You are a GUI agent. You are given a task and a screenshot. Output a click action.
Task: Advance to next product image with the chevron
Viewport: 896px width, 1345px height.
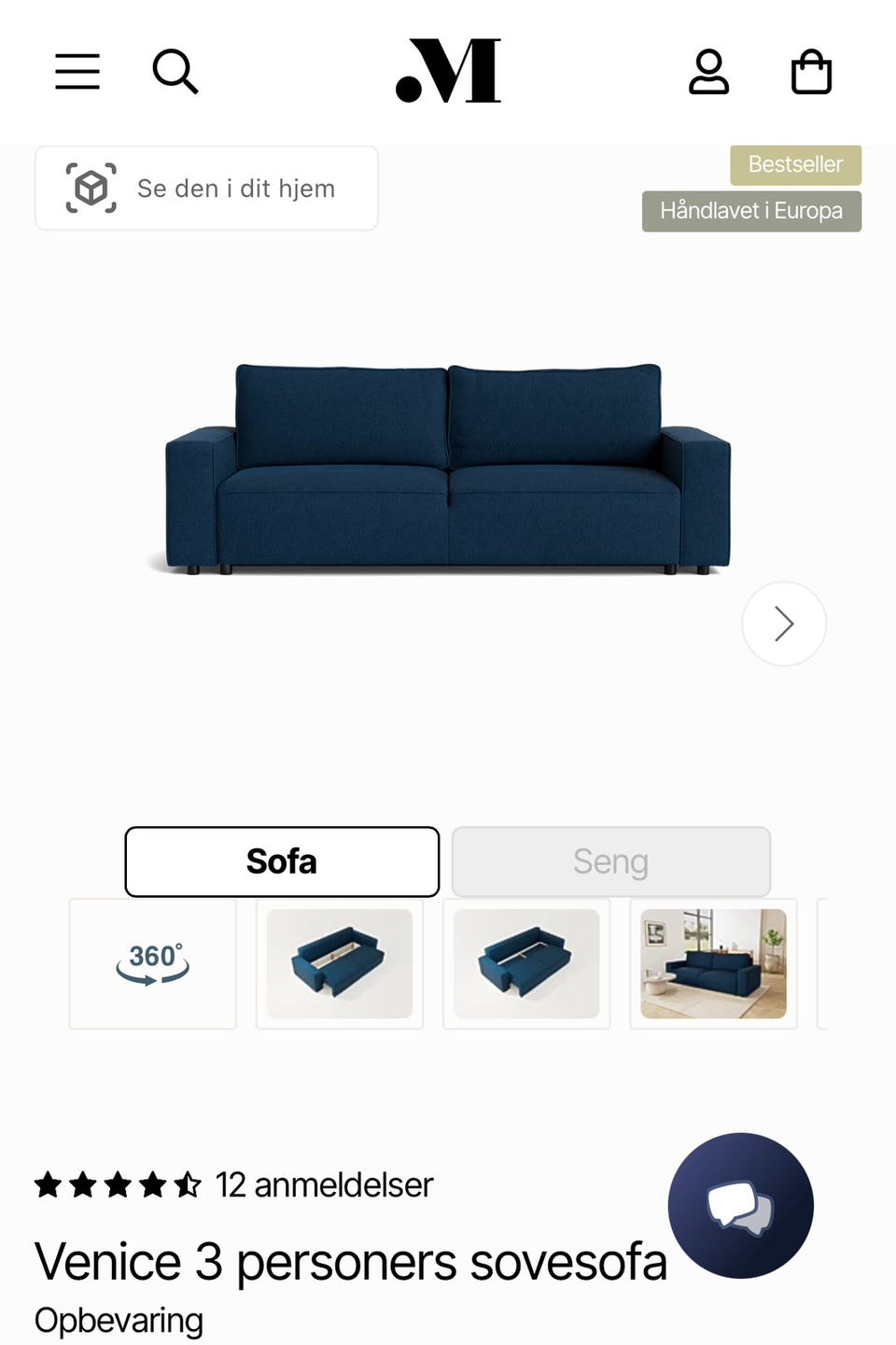tap(784, 623)
